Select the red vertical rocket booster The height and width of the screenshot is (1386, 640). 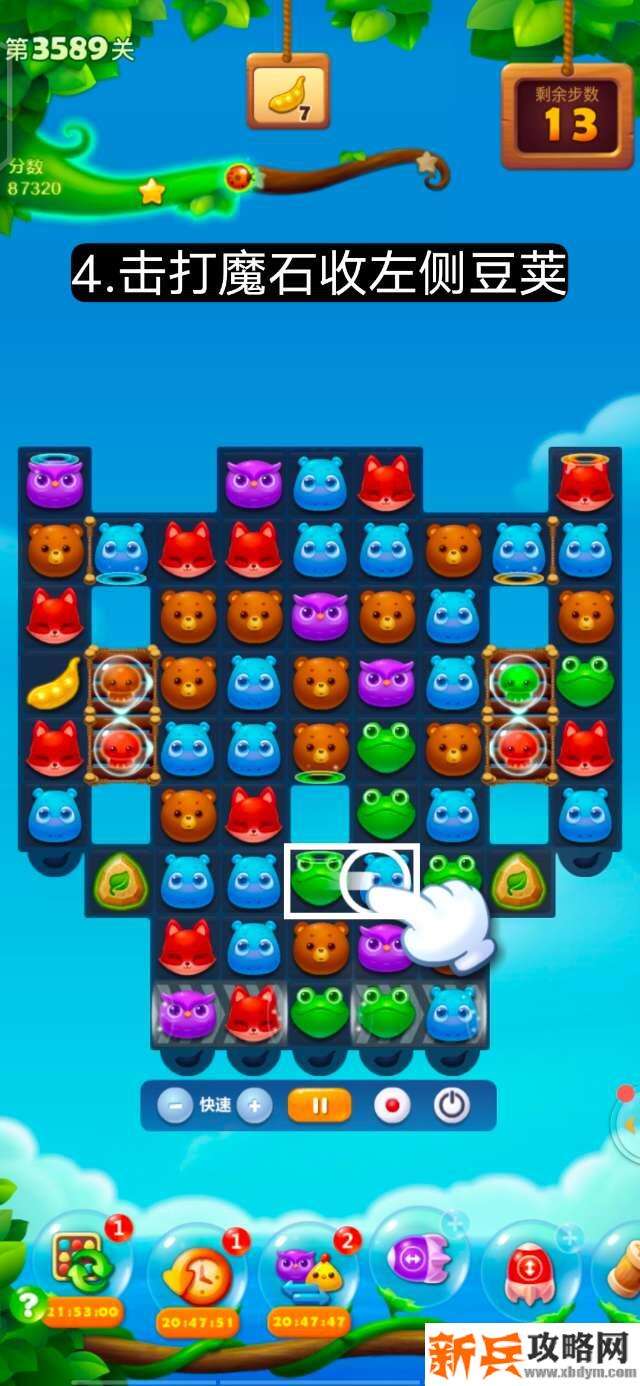(x=528, y=1270)
